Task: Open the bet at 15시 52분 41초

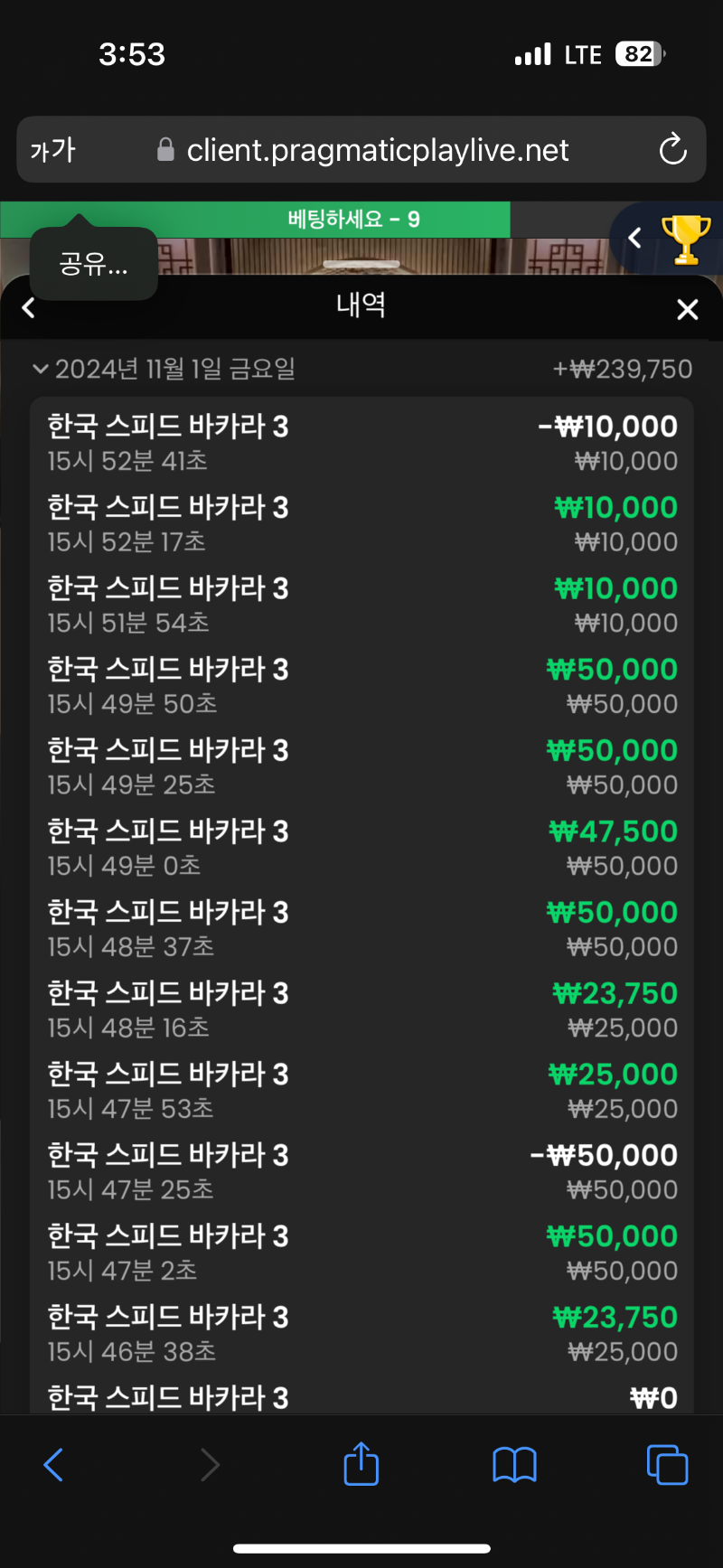Action: point(361,443)
